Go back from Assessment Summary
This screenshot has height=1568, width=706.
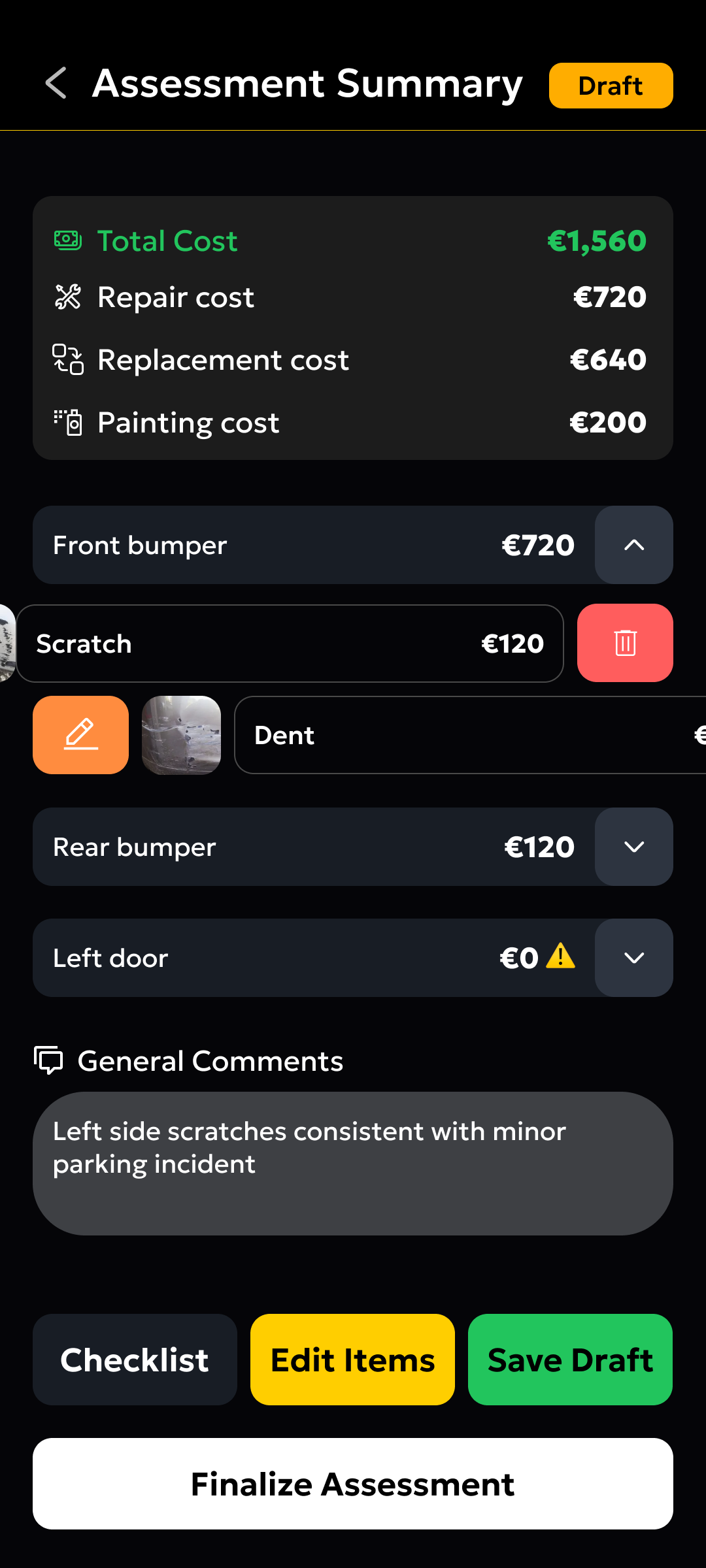click(56, 84)
